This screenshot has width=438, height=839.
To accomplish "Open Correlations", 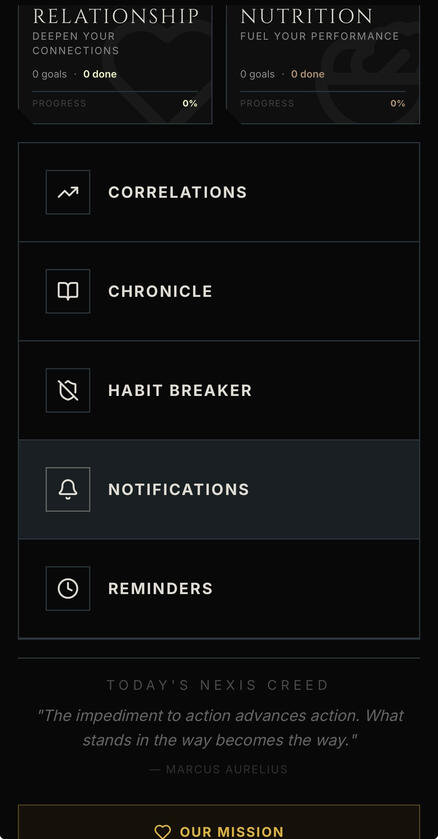I will tap(219, 192).
